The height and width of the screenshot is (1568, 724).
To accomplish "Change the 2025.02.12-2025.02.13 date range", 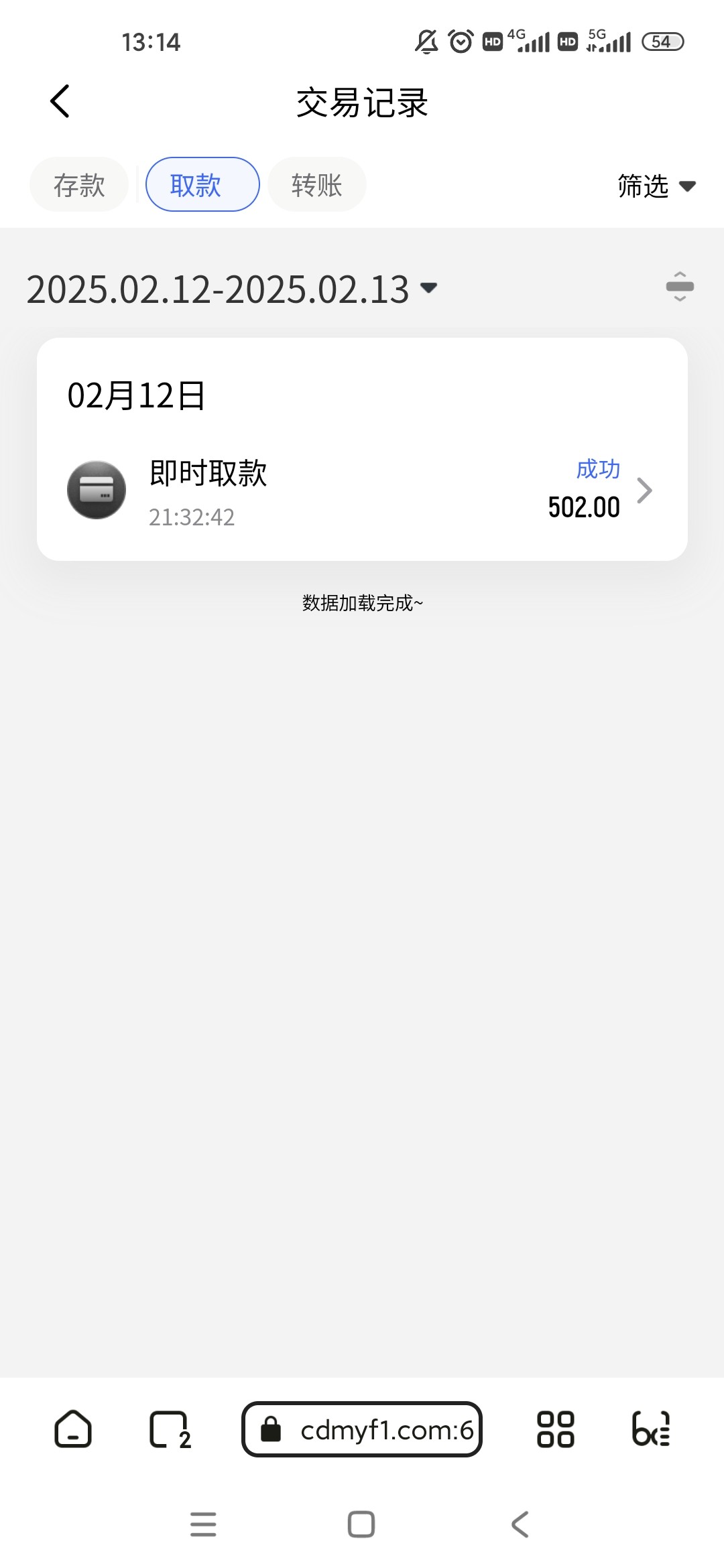I will click(x=231, y=289).
